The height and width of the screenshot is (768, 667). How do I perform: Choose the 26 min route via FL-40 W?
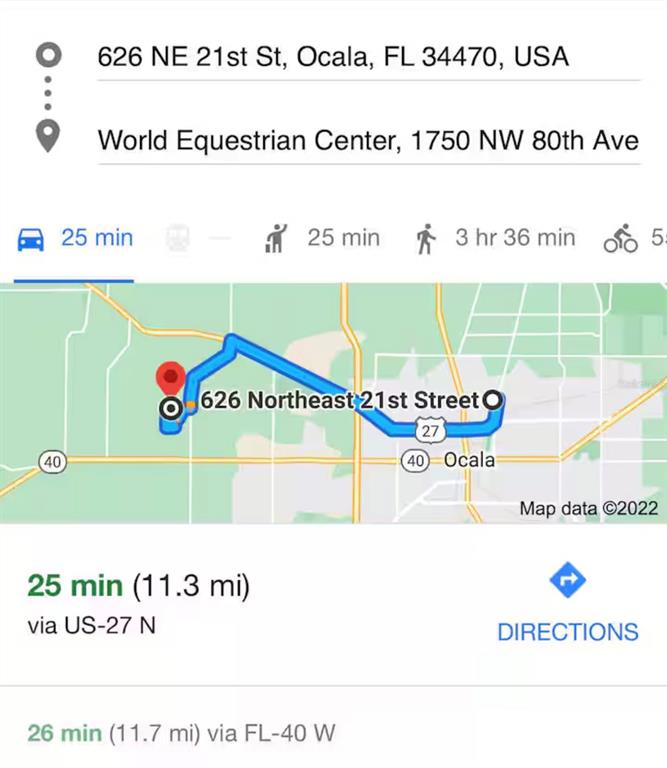(181, 733)
